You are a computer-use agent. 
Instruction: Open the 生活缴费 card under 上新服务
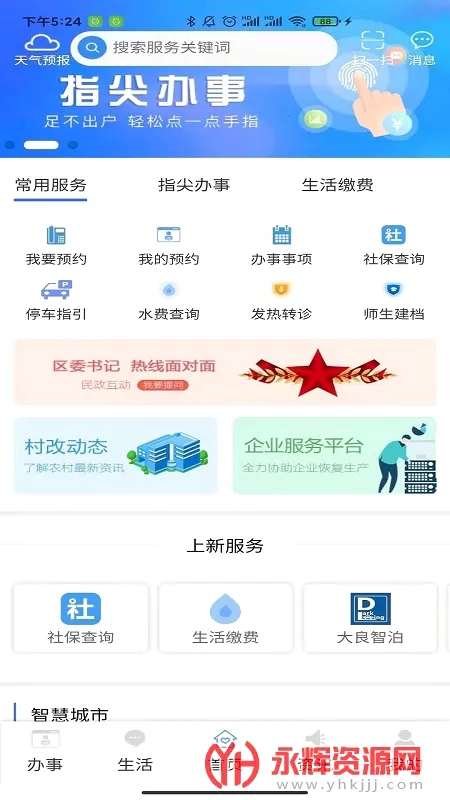[226, 618]
